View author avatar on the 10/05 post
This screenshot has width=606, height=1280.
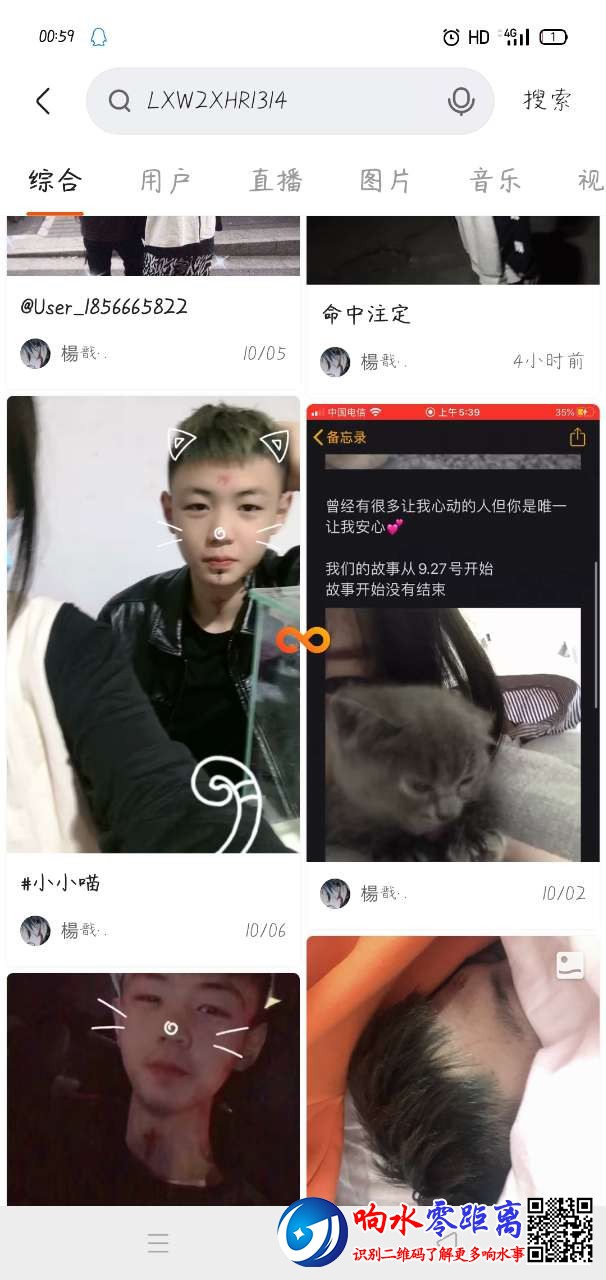[x=35, y=353]
